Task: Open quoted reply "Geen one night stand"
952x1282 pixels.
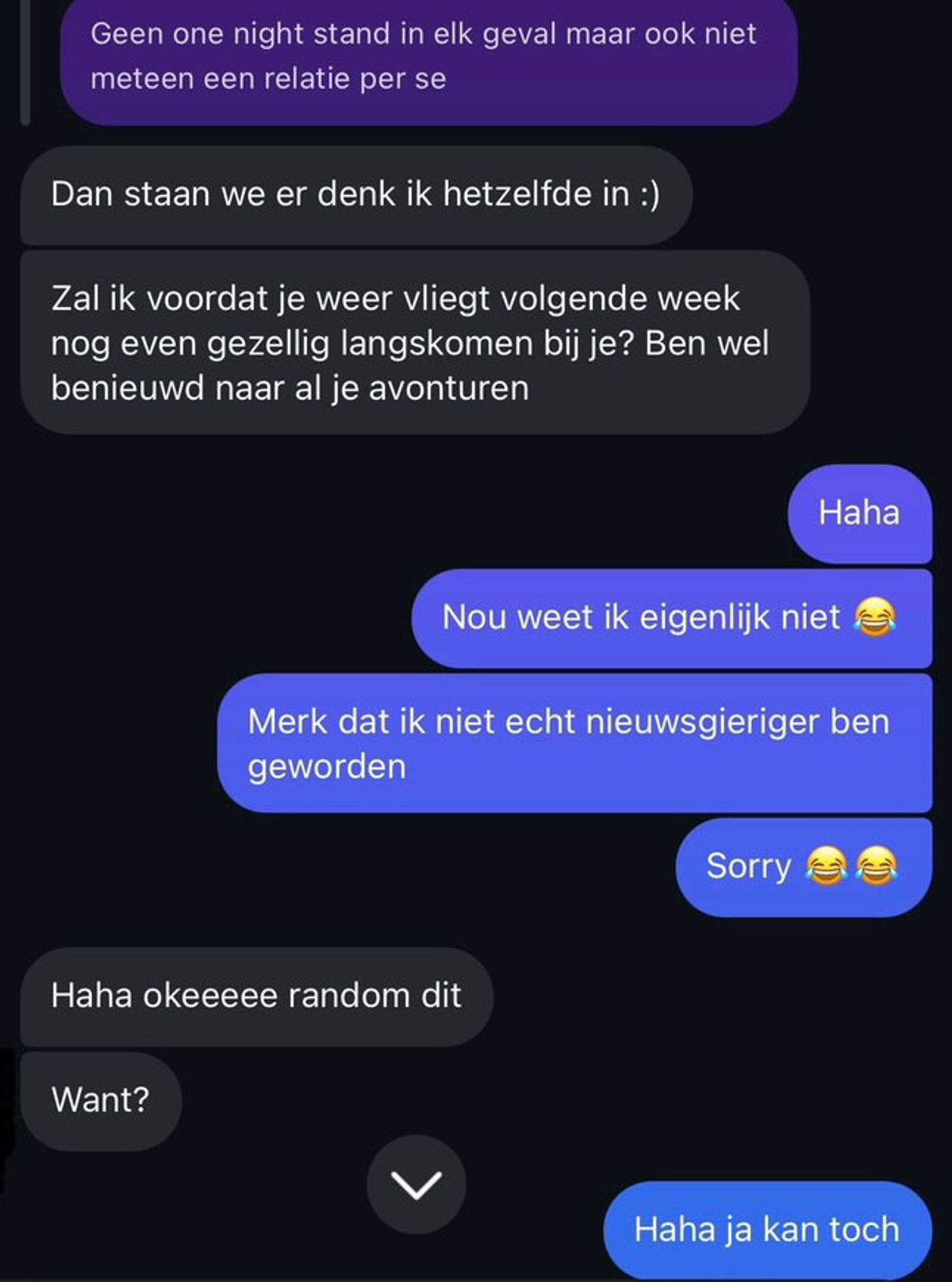Action: pyautogui.click(x=428, y=57)
